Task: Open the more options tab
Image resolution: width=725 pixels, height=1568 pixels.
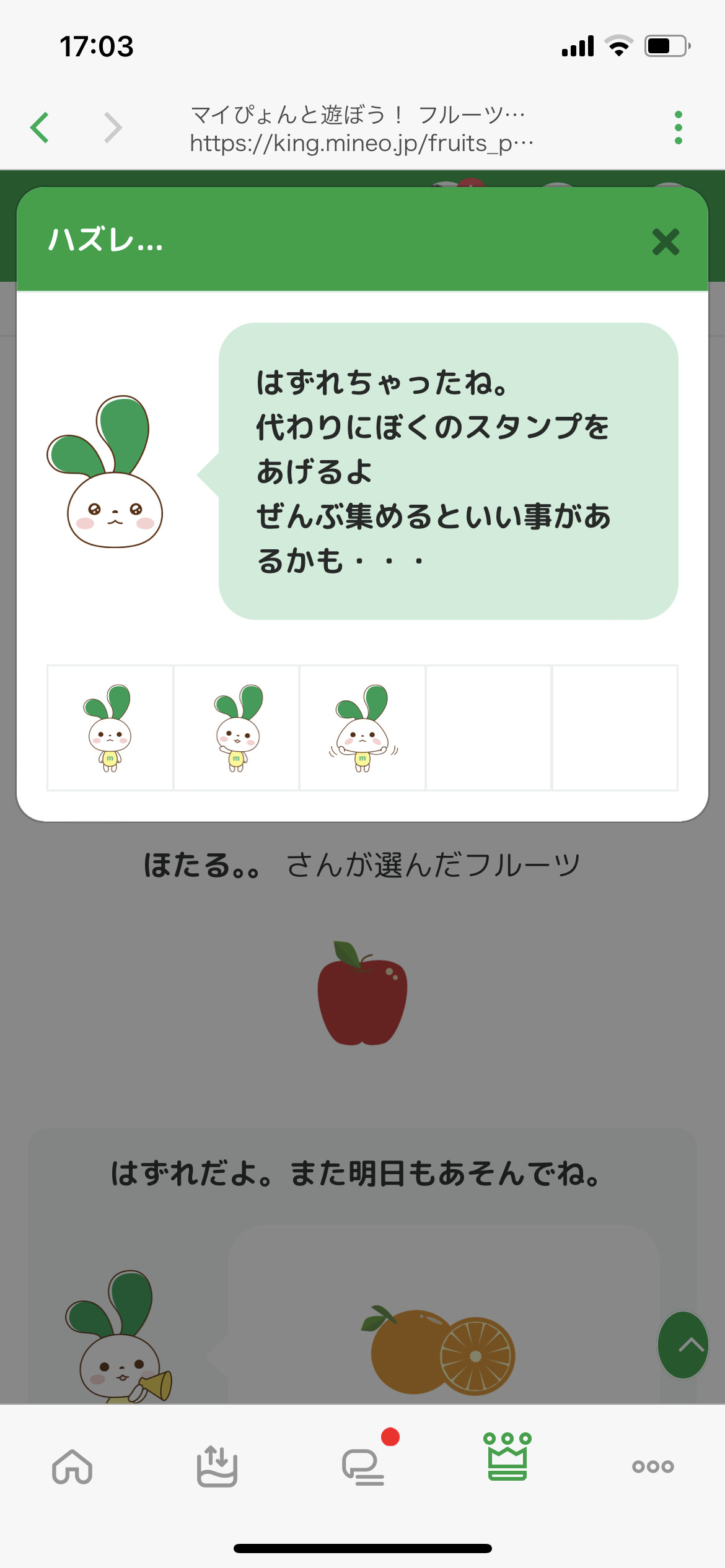Action: (x=652, y=1466)
